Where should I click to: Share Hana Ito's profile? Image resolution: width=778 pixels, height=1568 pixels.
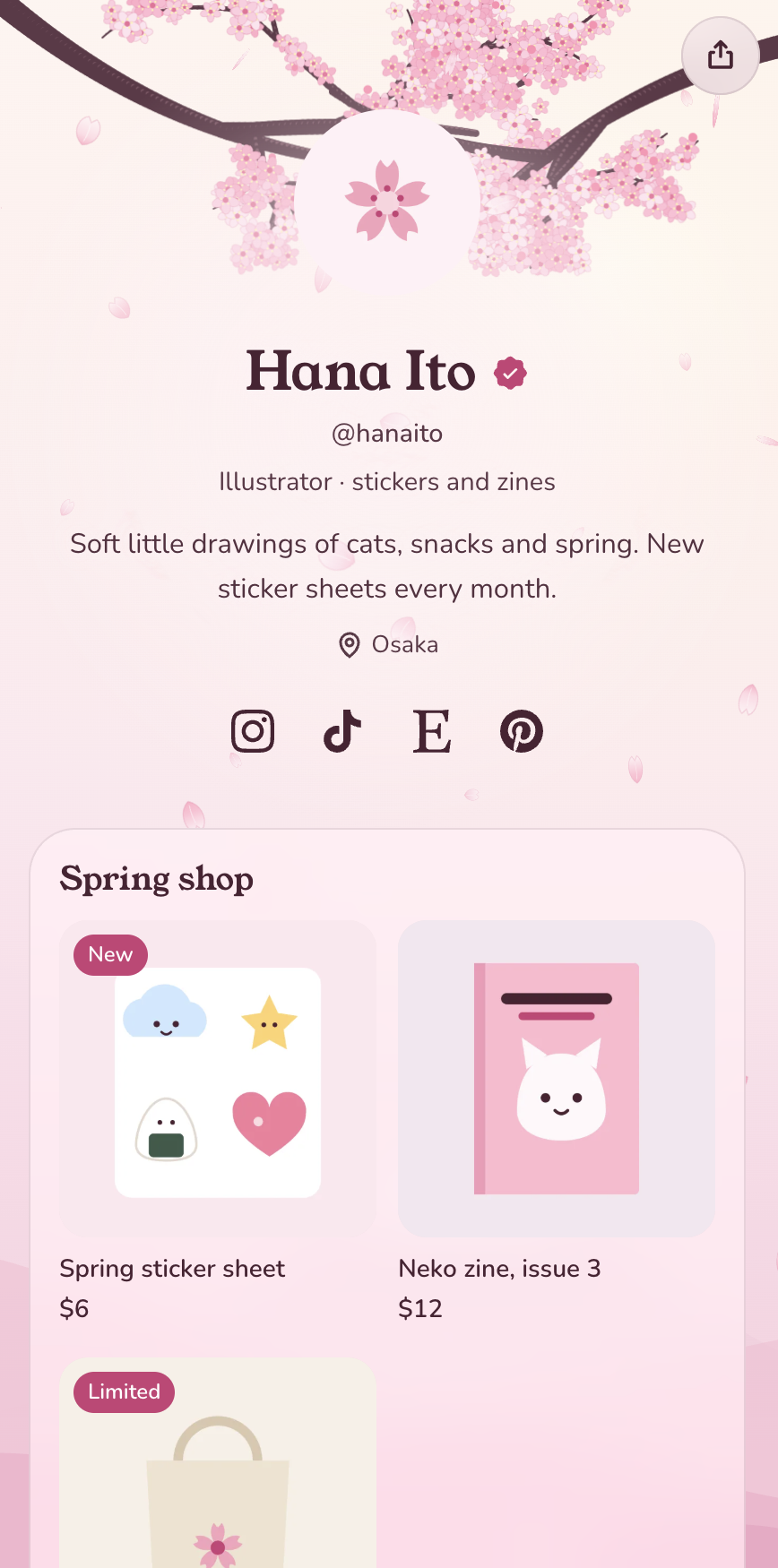pos(721,56)
